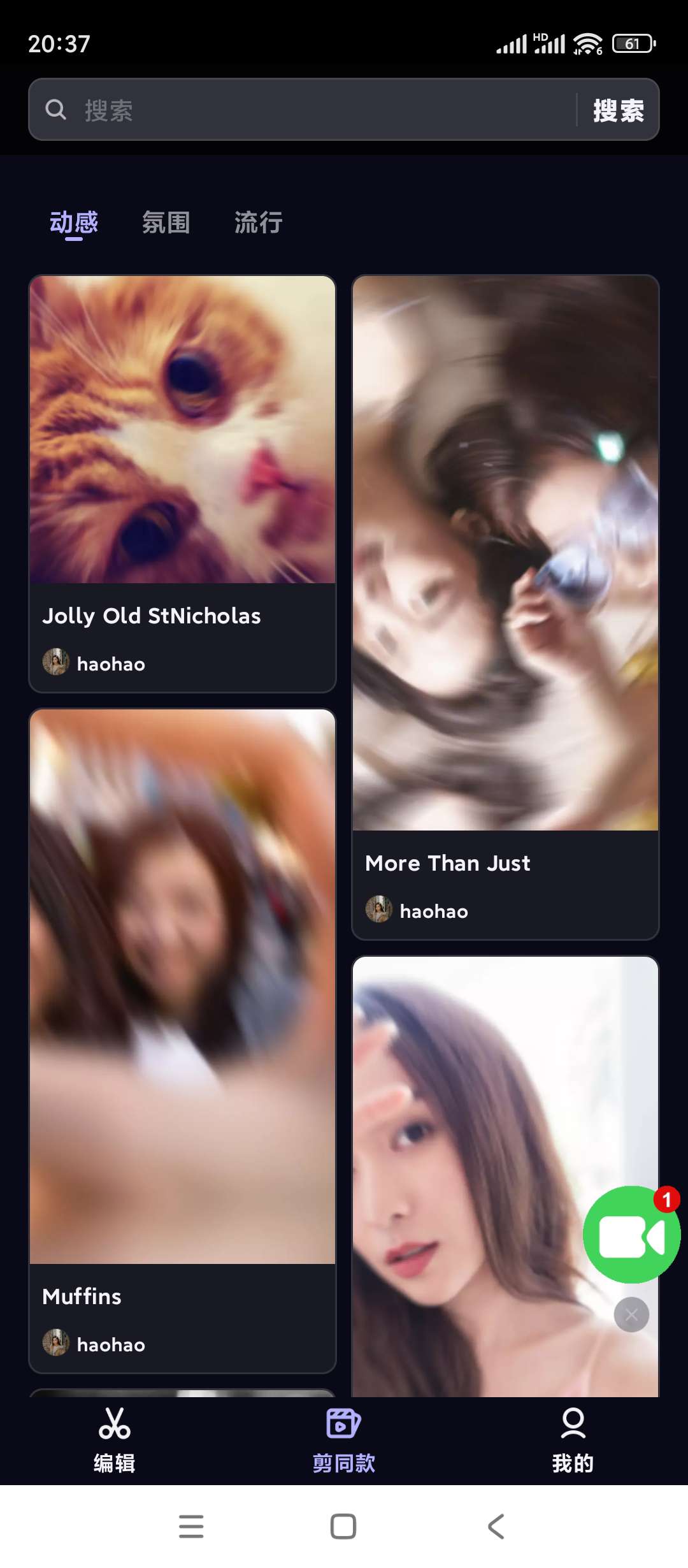Open the Jolly Old StNicholas template
This screenshot has height=1568, width=688.
(x=182, y=446)
